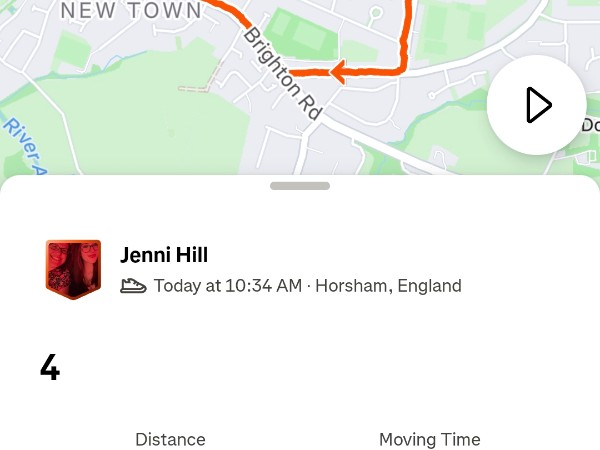Viewport: 600px width, 450px height.
Task: Play the route flyover animation
Action: tap(537, 105)
